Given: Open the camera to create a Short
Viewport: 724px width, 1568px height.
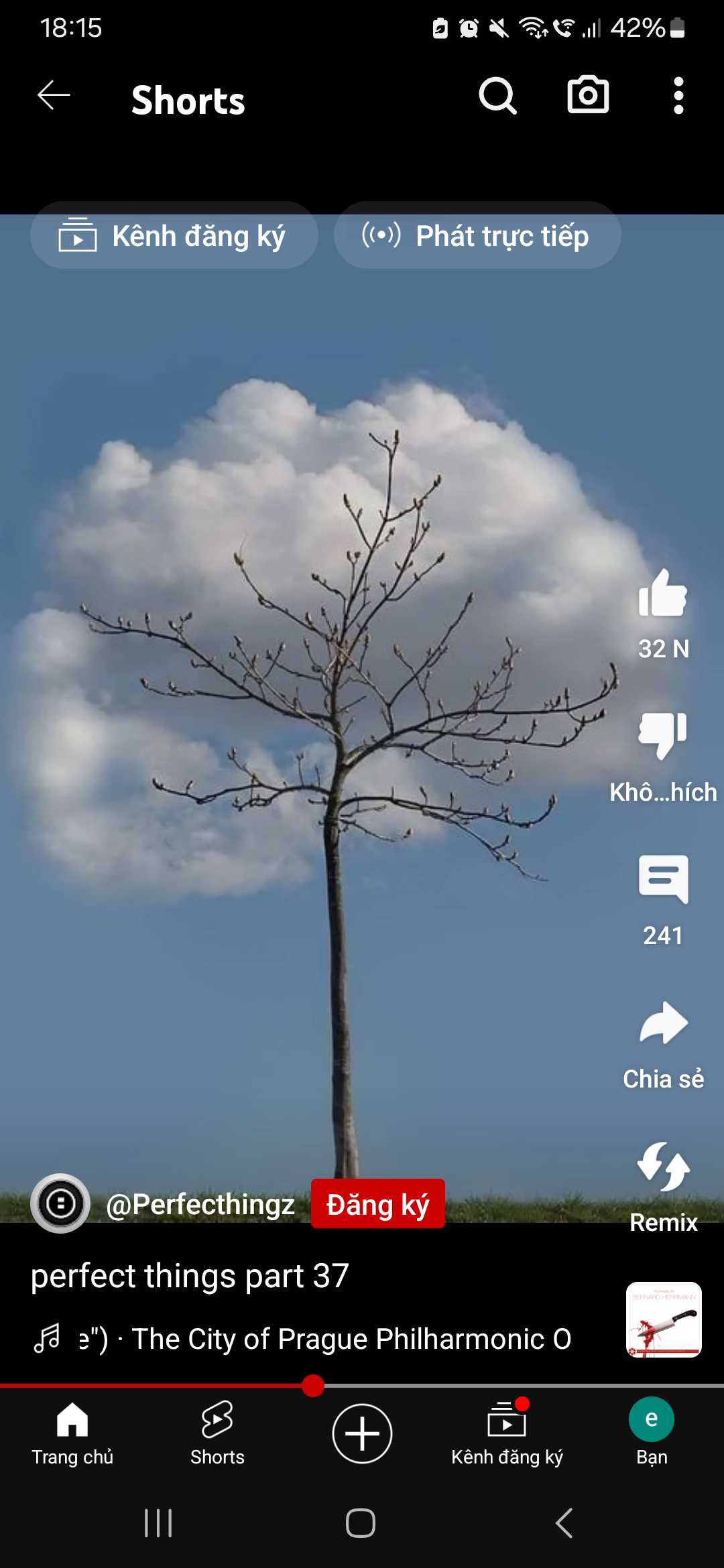Looking at the screenshot, I should coord(588,95).
